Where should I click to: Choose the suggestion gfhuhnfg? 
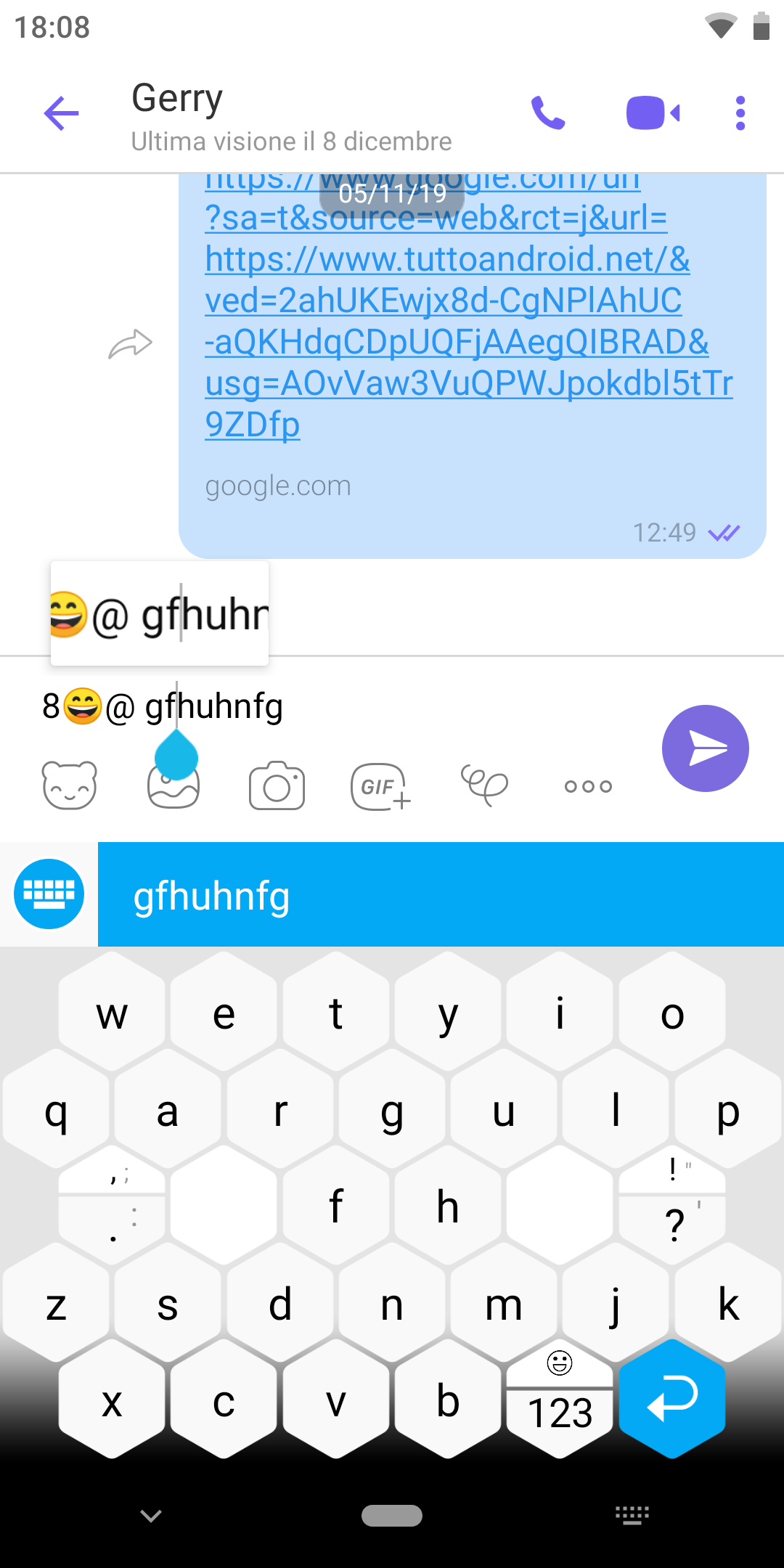(211, 896)
